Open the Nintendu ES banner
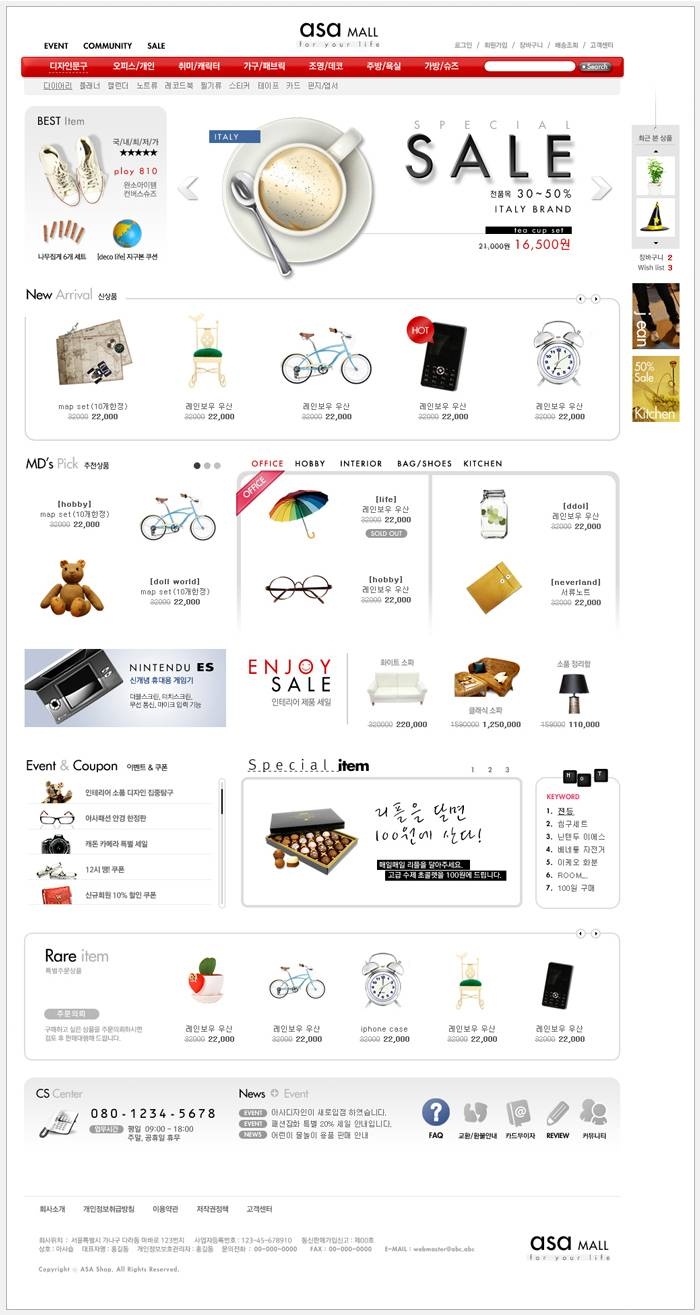700x1315 pixels. click(125, 688)
